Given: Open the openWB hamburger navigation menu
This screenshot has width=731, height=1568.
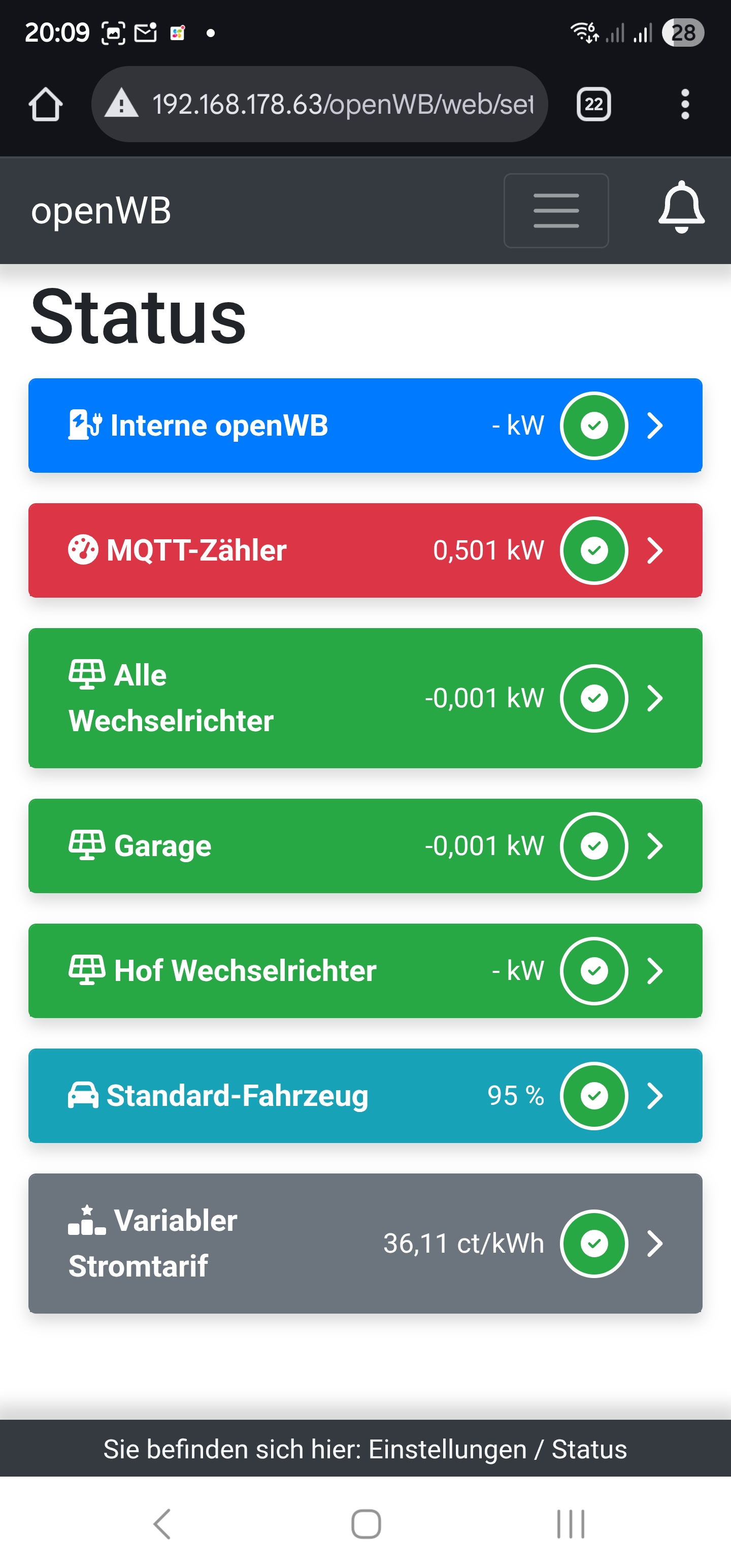Looking at the screenshot, I should (x=556, y=211).
